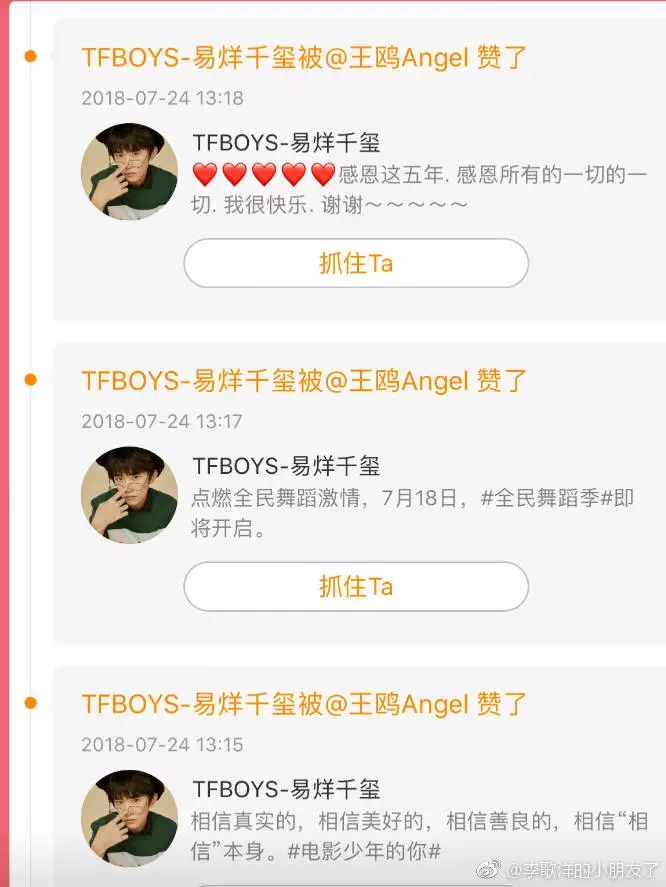Tap 抓住Ta under the 13:18 post
The image size is (666, 887).
click(x=355, y=263)
